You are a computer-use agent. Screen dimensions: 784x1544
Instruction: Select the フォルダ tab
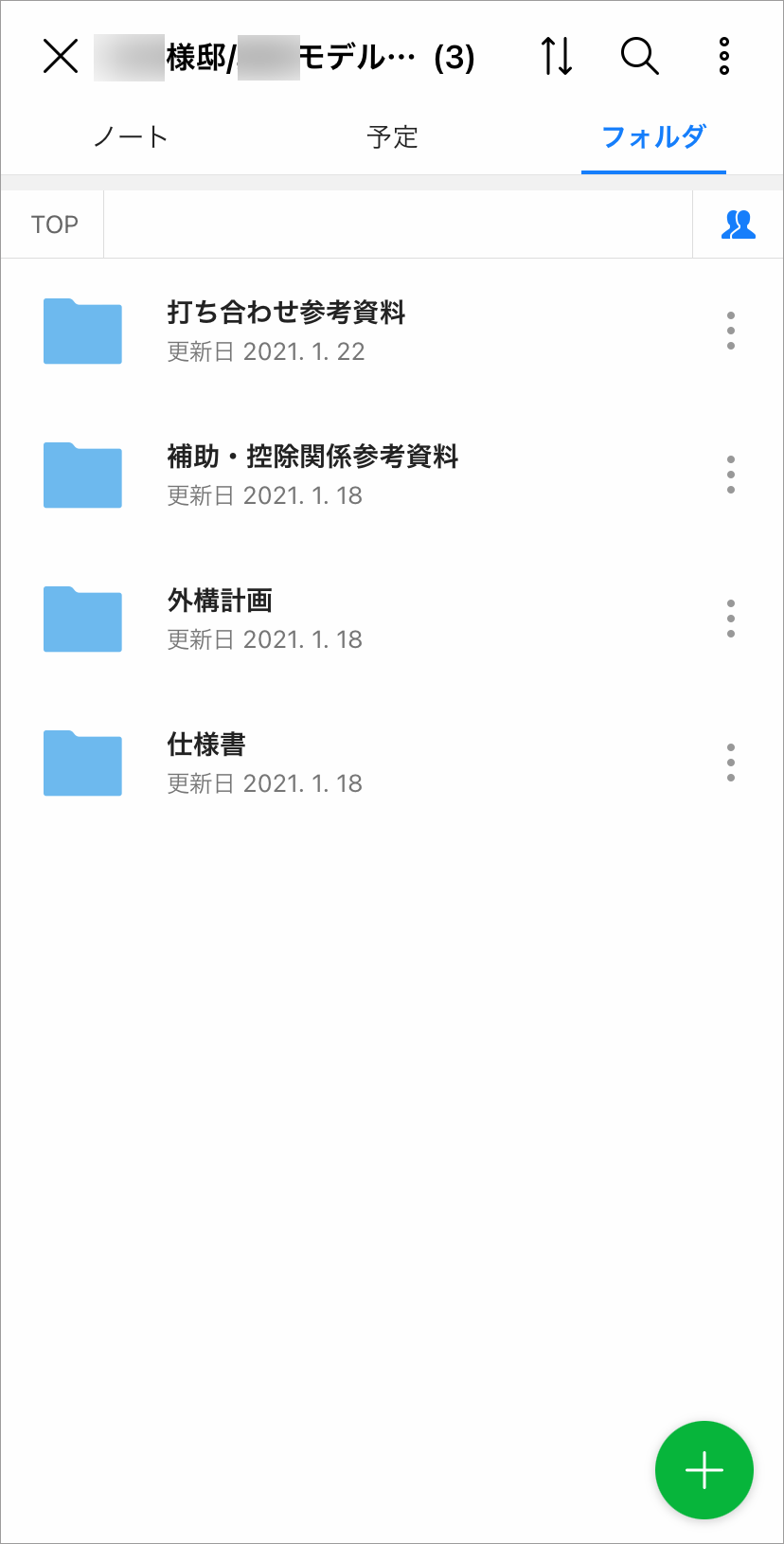tap(653, 137)
